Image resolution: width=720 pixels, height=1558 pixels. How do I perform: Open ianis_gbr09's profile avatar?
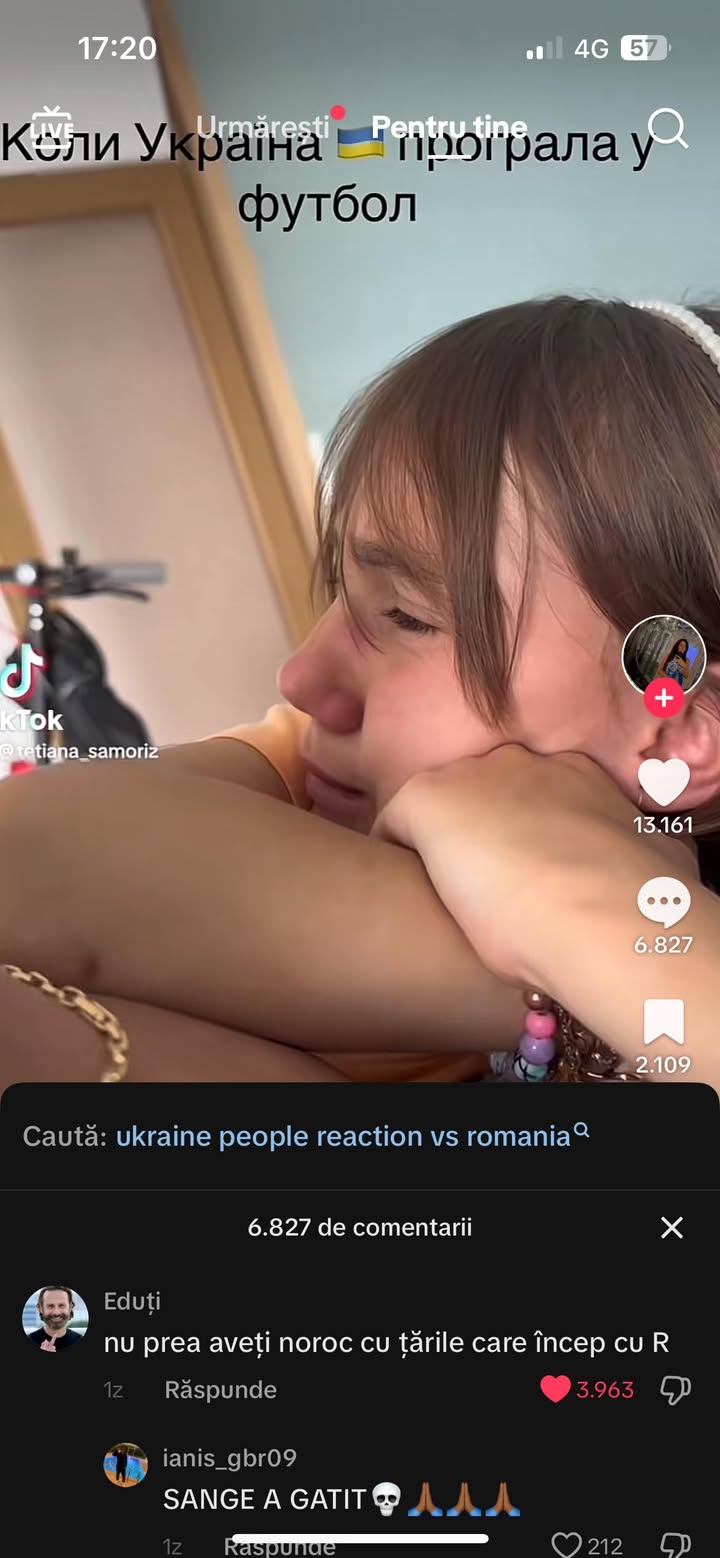click(x=126, y=1465)
